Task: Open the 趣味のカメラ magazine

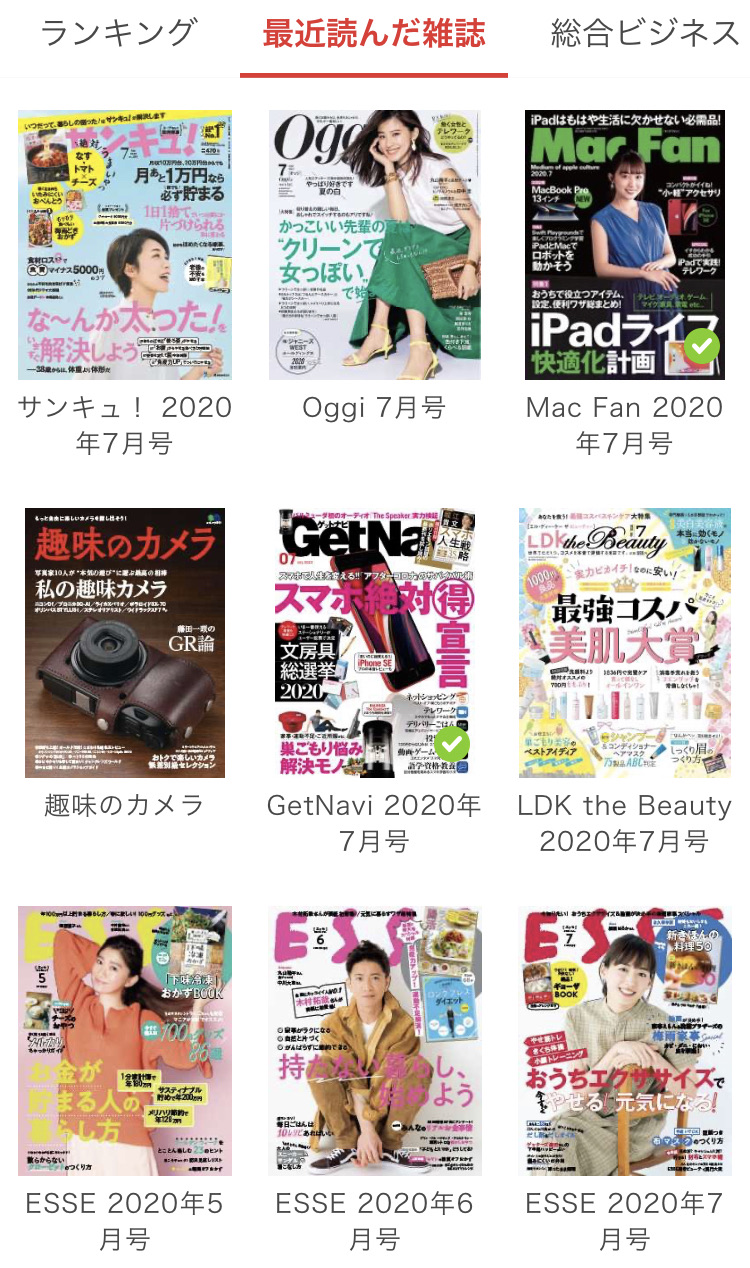Action: [x=125, y=642]
